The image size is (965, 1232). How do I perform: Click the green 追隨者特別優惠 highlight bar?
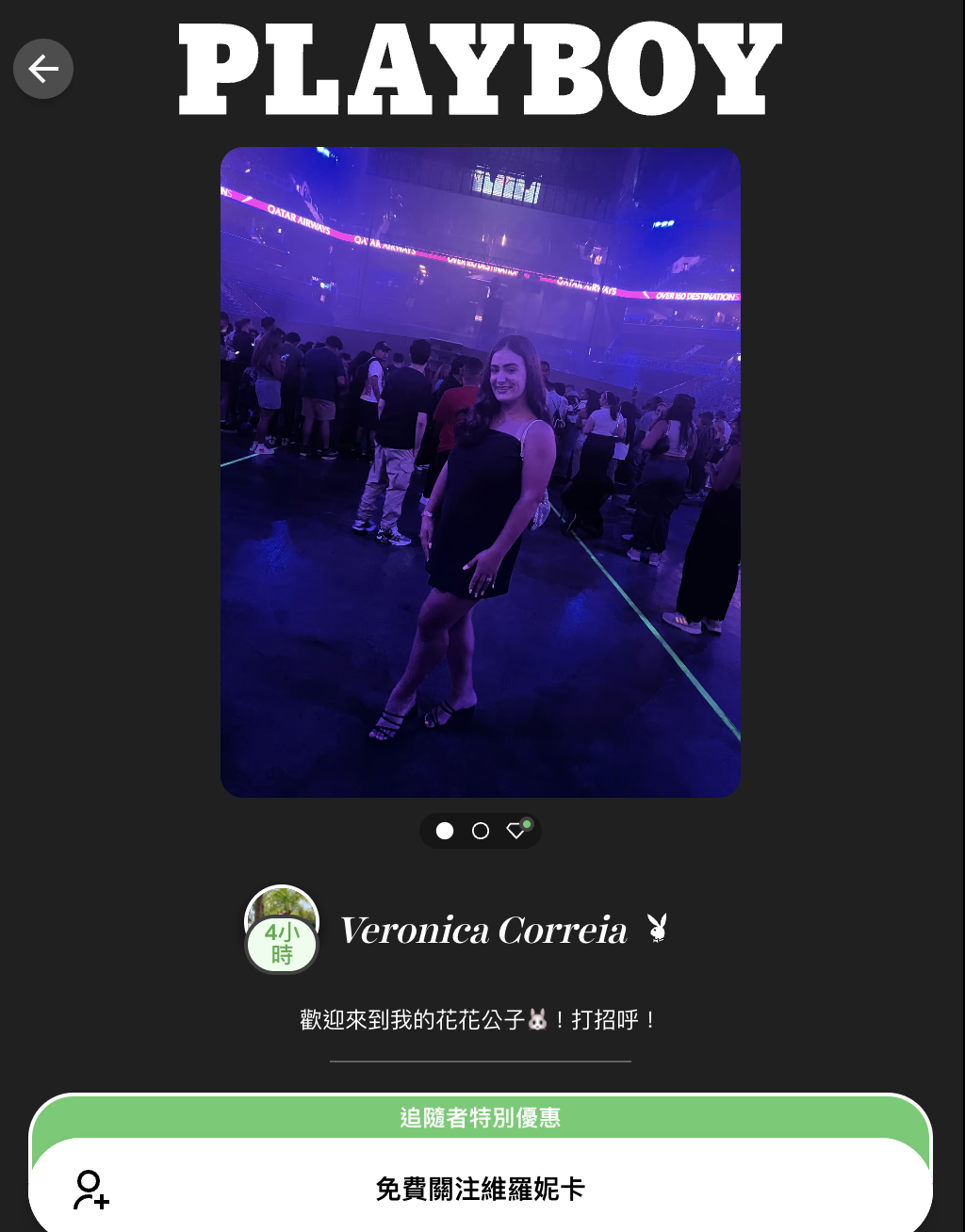point(480,1118)
